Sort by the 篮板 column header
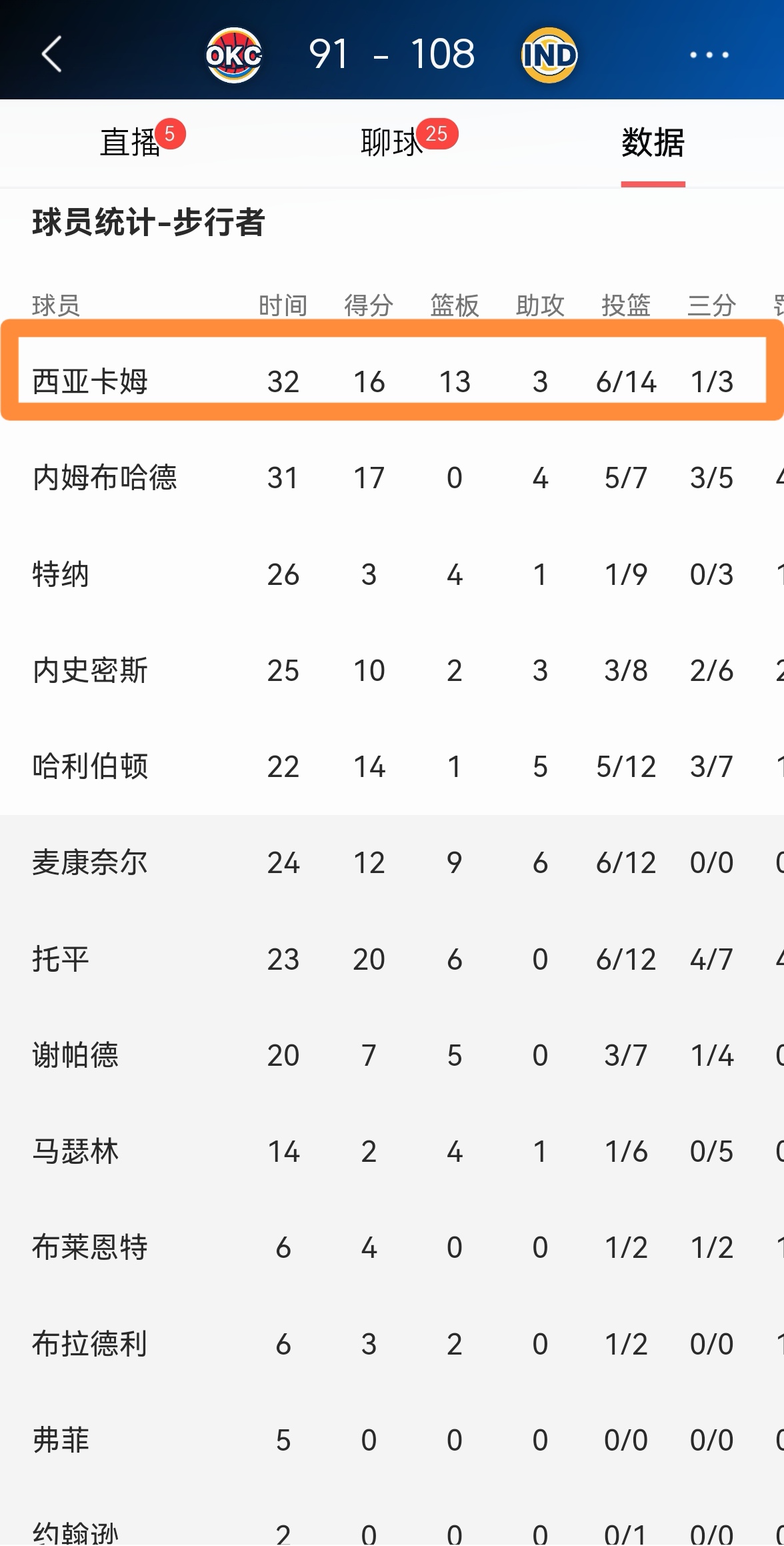The width and height of the screenshot is (784, 1546). click(455, 305)
